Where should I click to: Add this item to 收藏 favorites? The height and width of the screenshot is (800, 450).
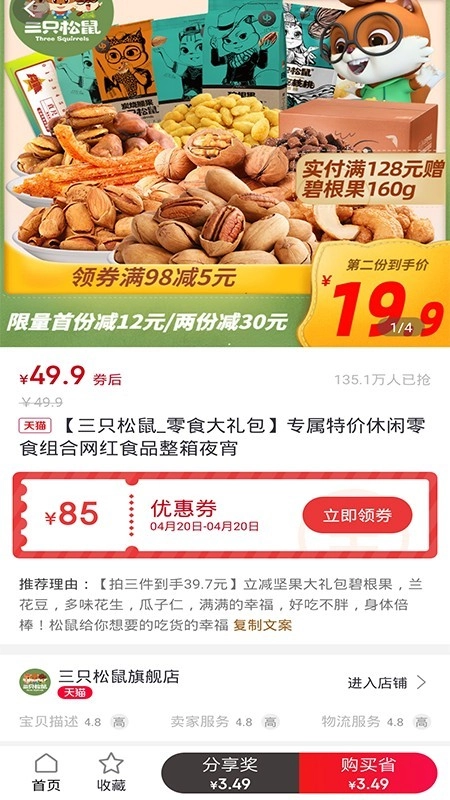(x=111, y=772)
